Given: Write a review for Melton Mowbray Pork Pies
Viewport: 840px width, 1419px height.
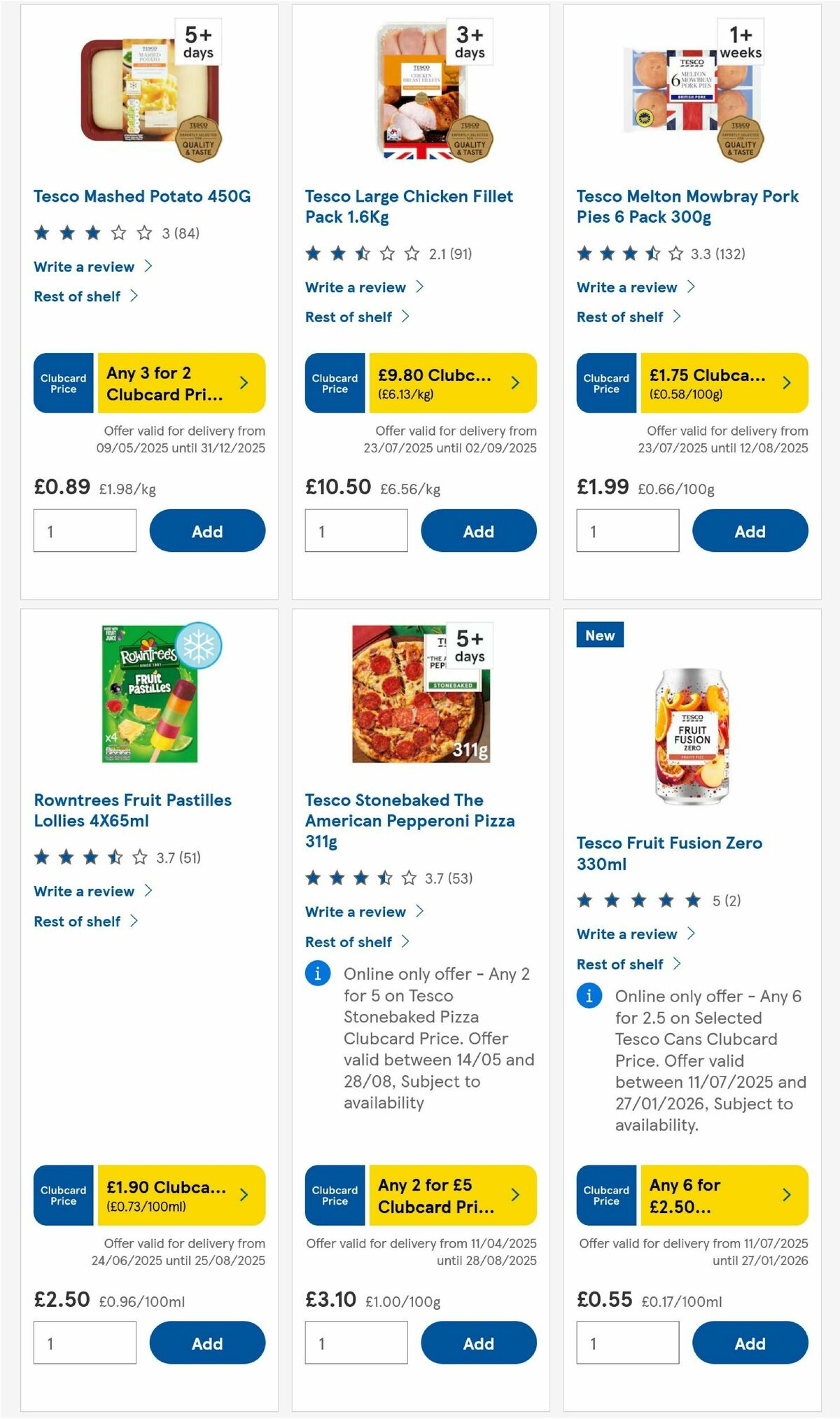Looking at the screenshot, I should tap(626, 287).
